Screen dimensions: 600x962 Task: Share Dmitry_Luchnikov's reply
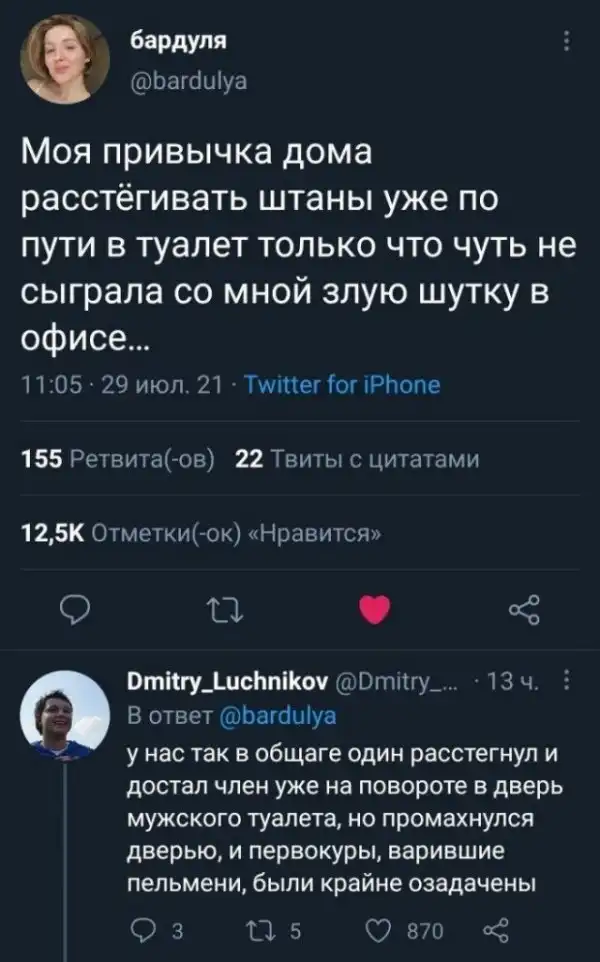pos(495,932)
